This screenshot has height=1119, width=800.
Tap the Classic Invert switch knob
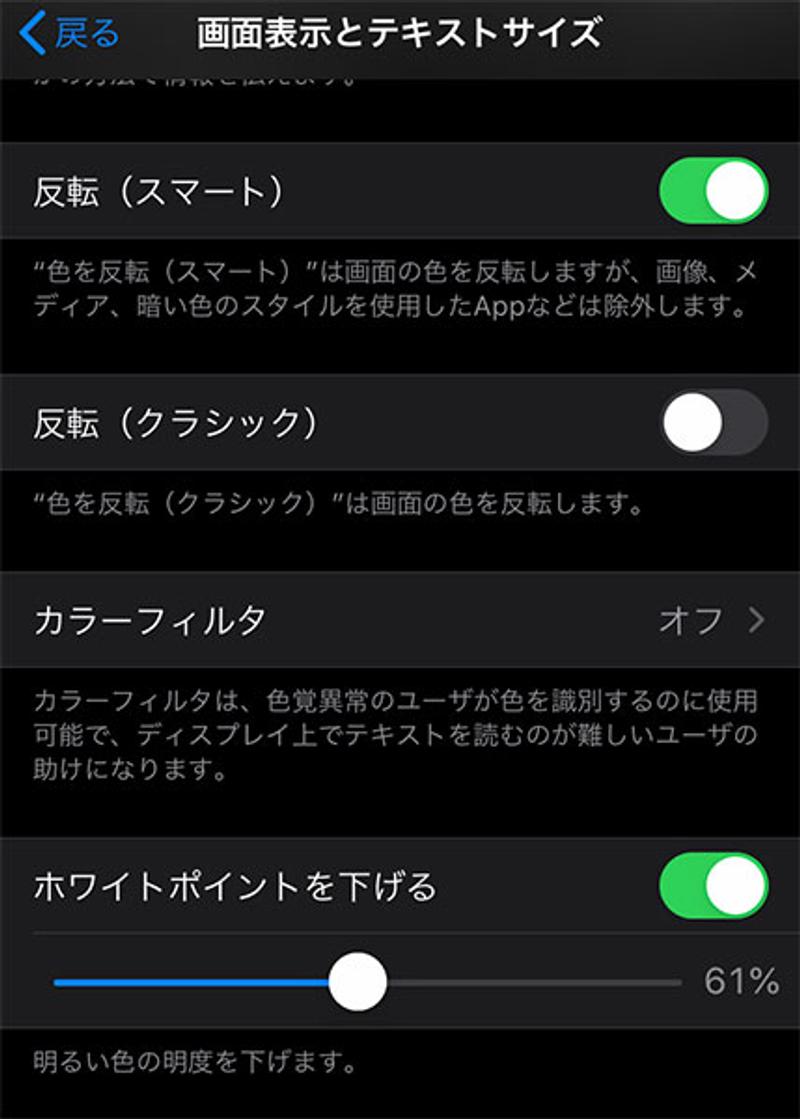pos(692,421)
